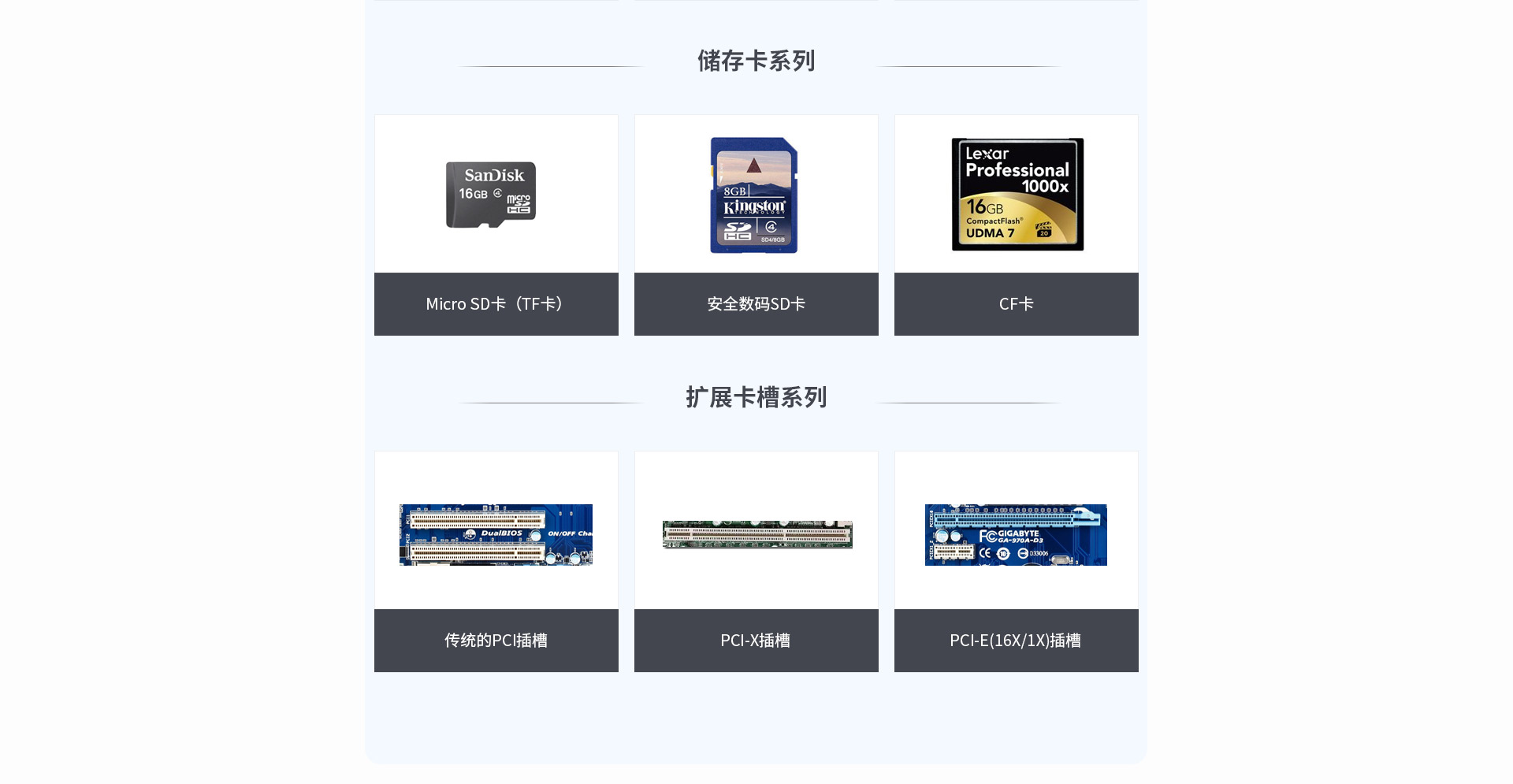This screenshot has height=784, width=1513.
Task: View the CF卡 category
Action: tap(1016, 225)
